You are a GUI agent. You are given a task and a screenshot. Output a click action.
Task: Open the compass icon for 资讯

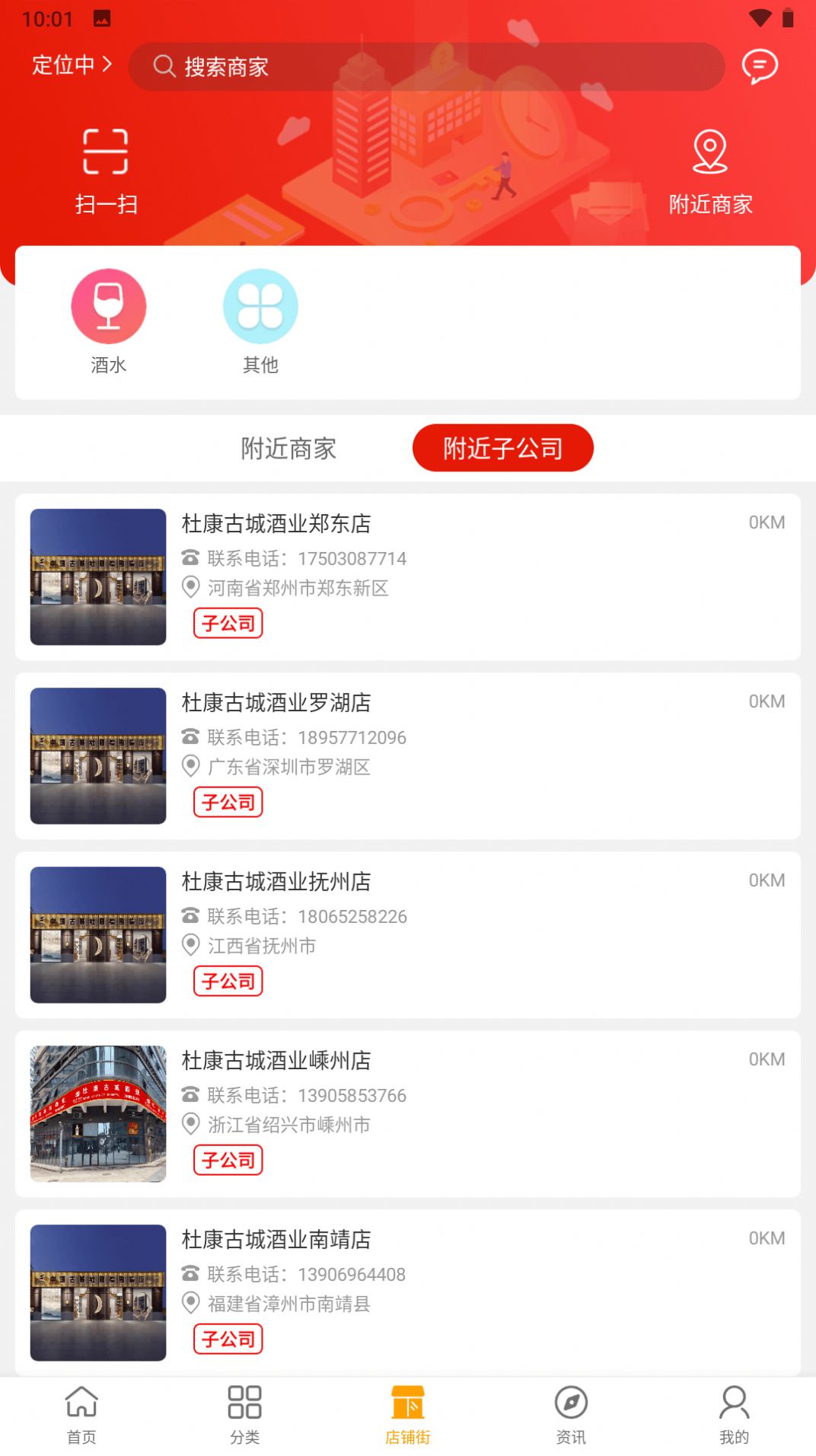pyautogui.click(x=570, y=1414)
